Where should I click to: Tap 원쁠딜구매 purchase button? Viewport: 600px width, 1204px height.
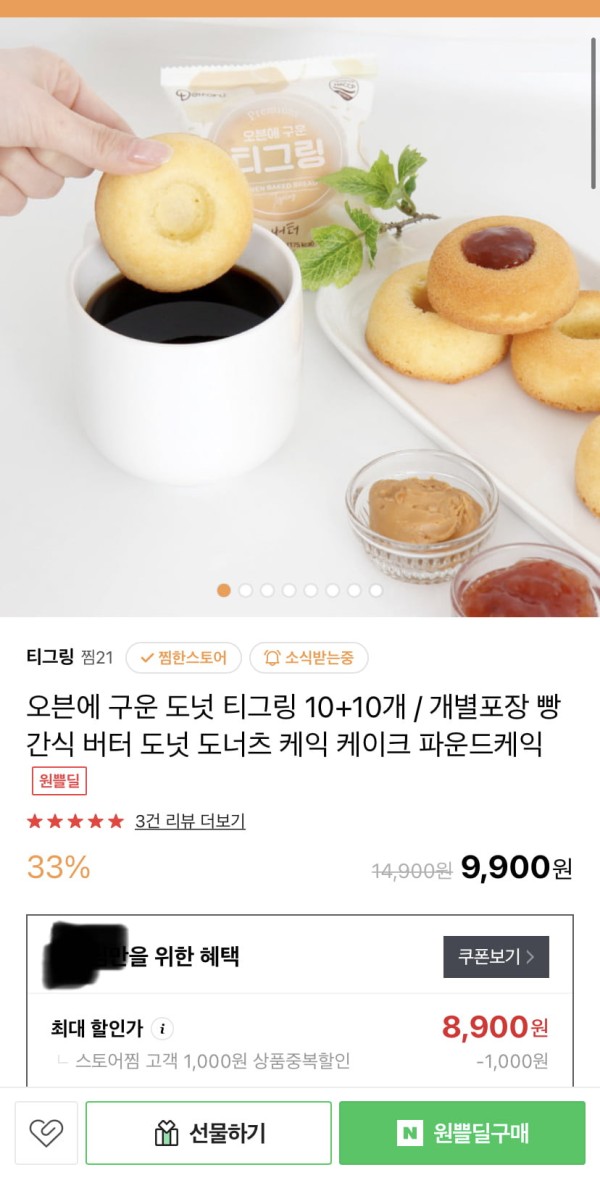pos(462,1133)
